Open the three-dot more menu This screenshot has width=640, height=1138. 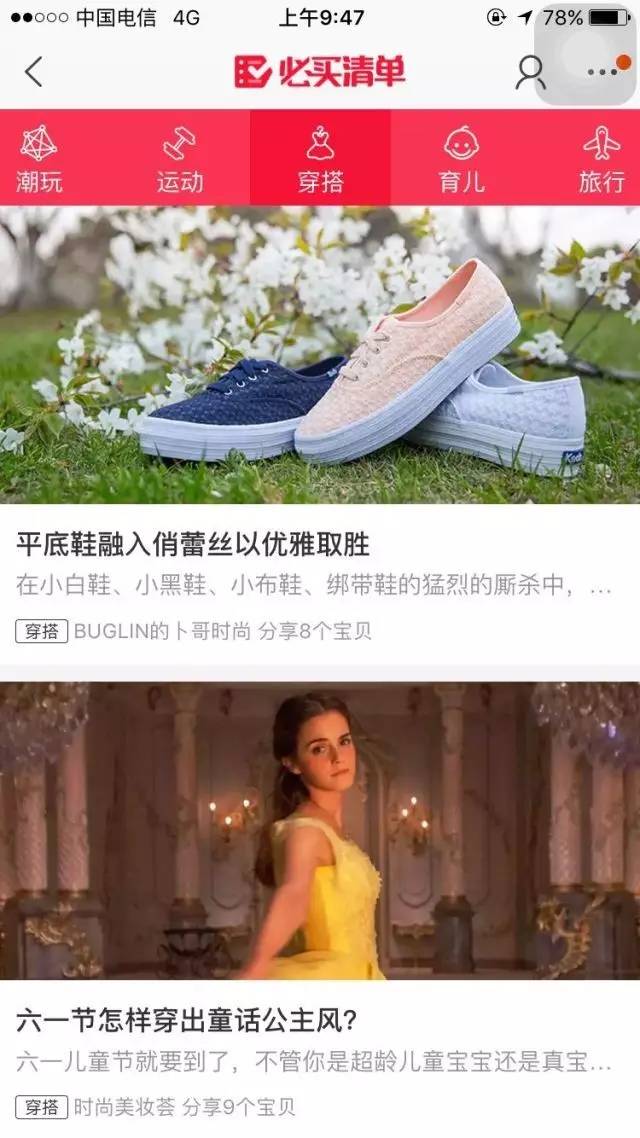(x=602, y=72)
